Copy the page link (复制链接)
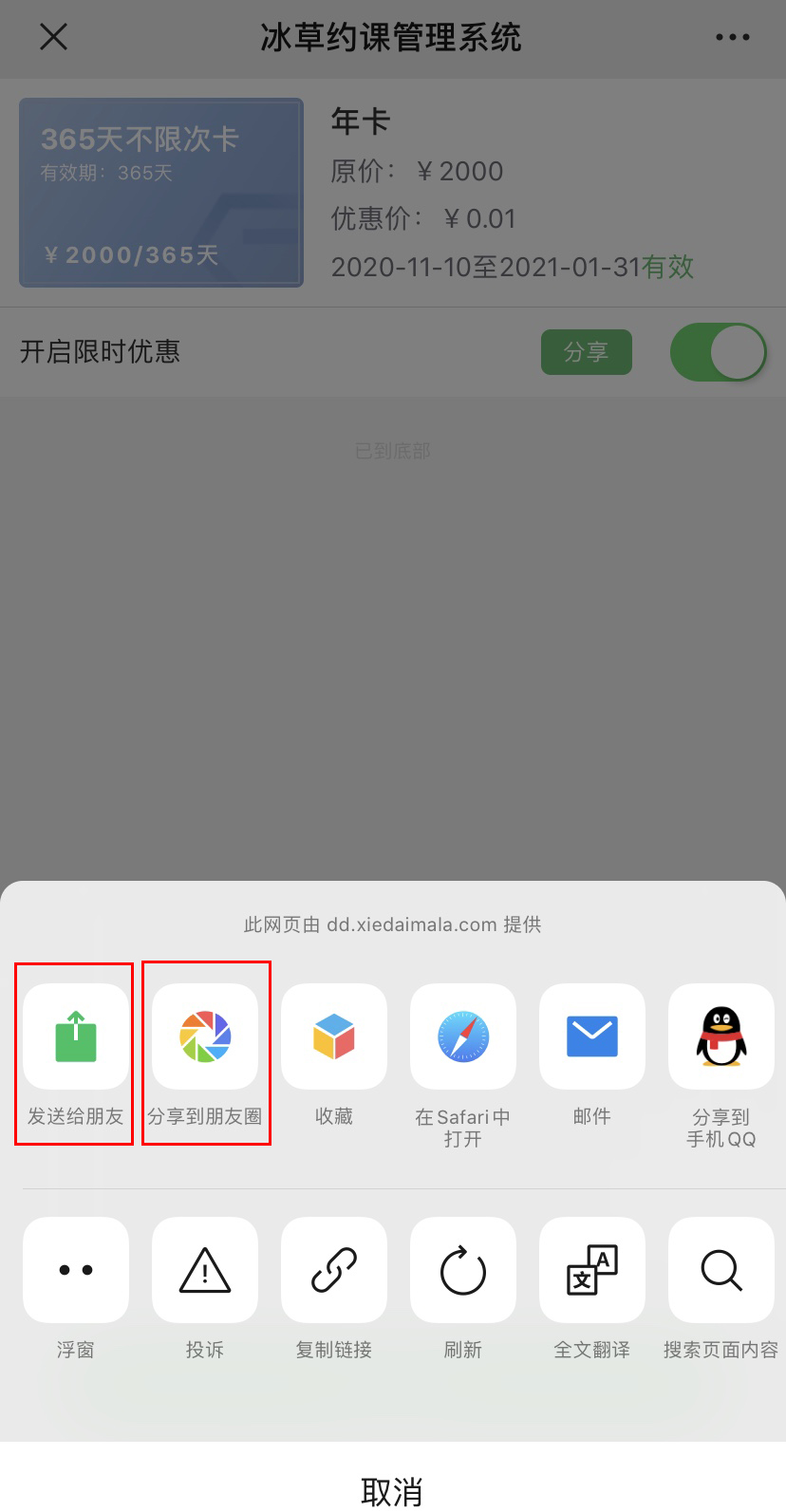The height and width of the screenshot is (1512, 786). (334, 1270)
